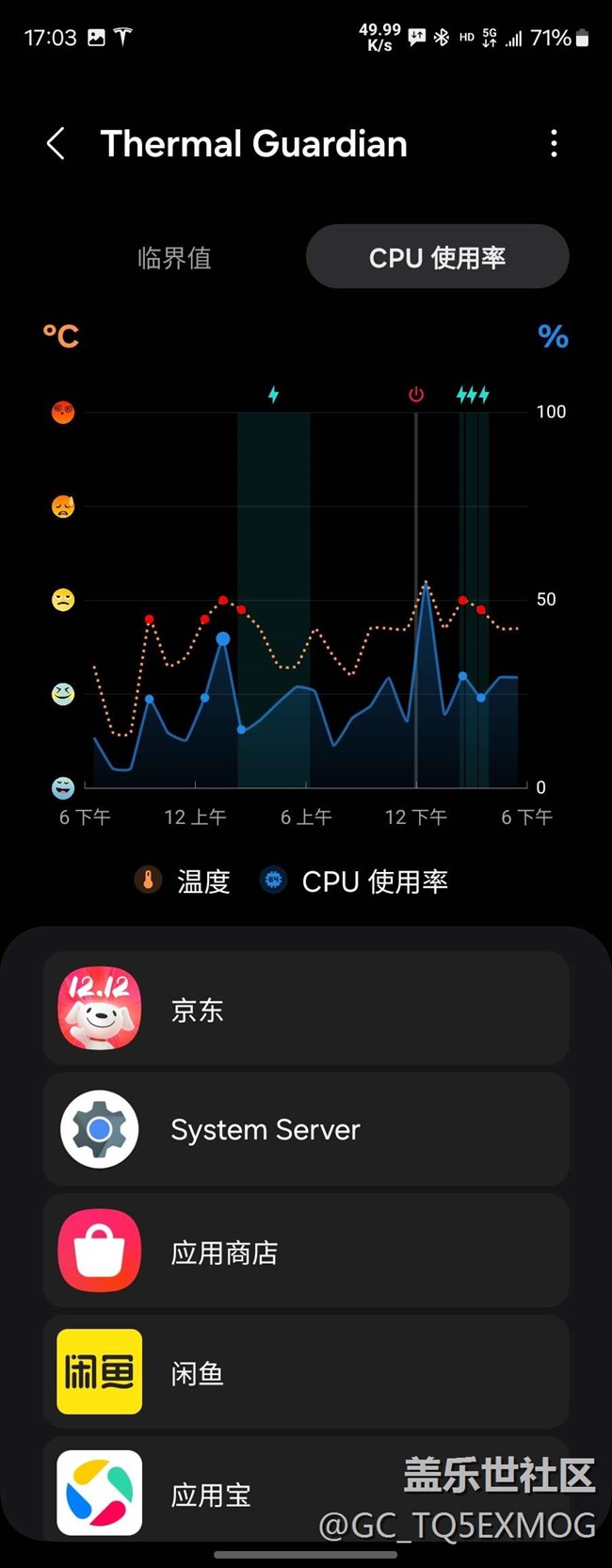Go back from Thermal Guardian
Image resolution: width=612 pixels, height=1568 pixels.
(x=56, y=144)
